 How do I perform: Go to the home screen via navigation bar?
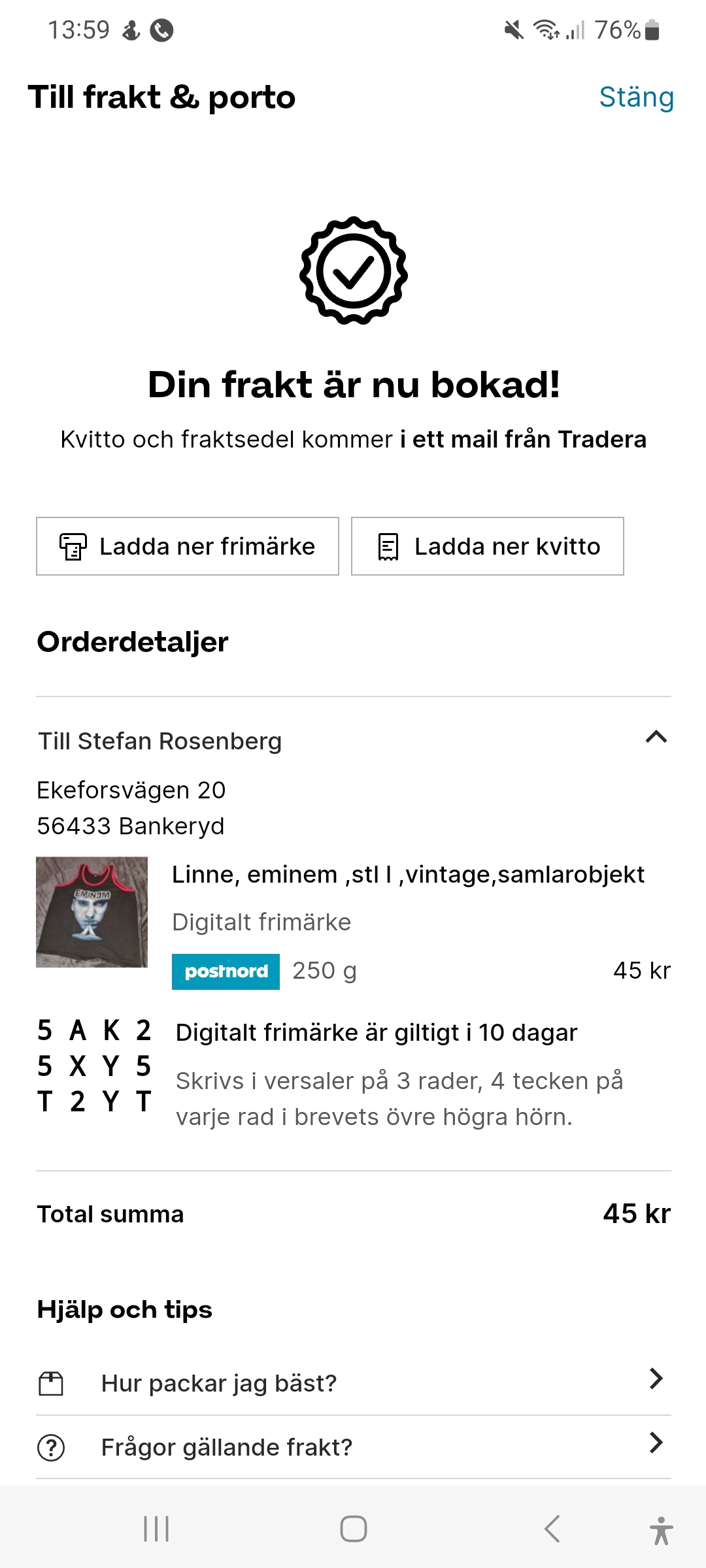(x=353, y=1529)
